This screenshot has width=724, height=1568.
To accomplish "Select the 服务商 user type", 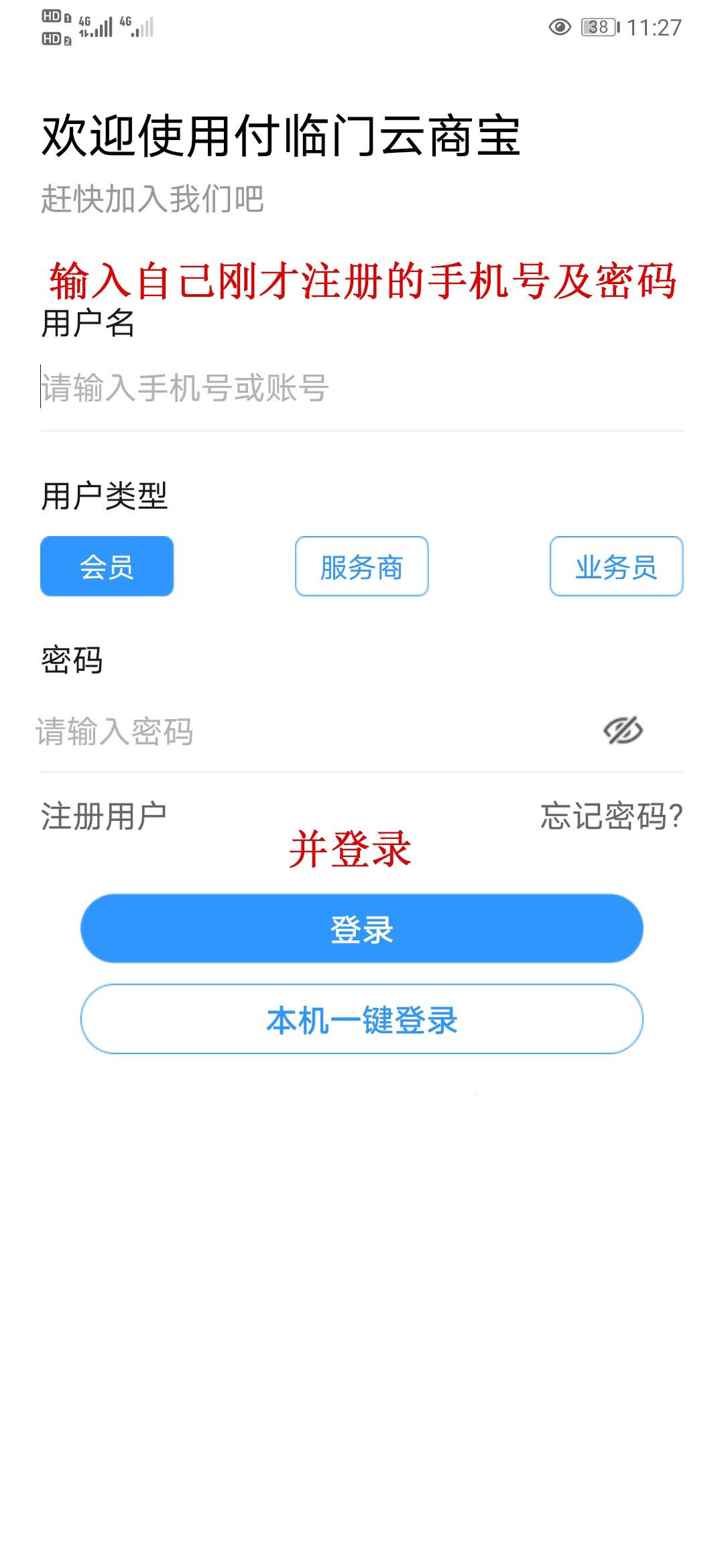I will tap(361, 566).
